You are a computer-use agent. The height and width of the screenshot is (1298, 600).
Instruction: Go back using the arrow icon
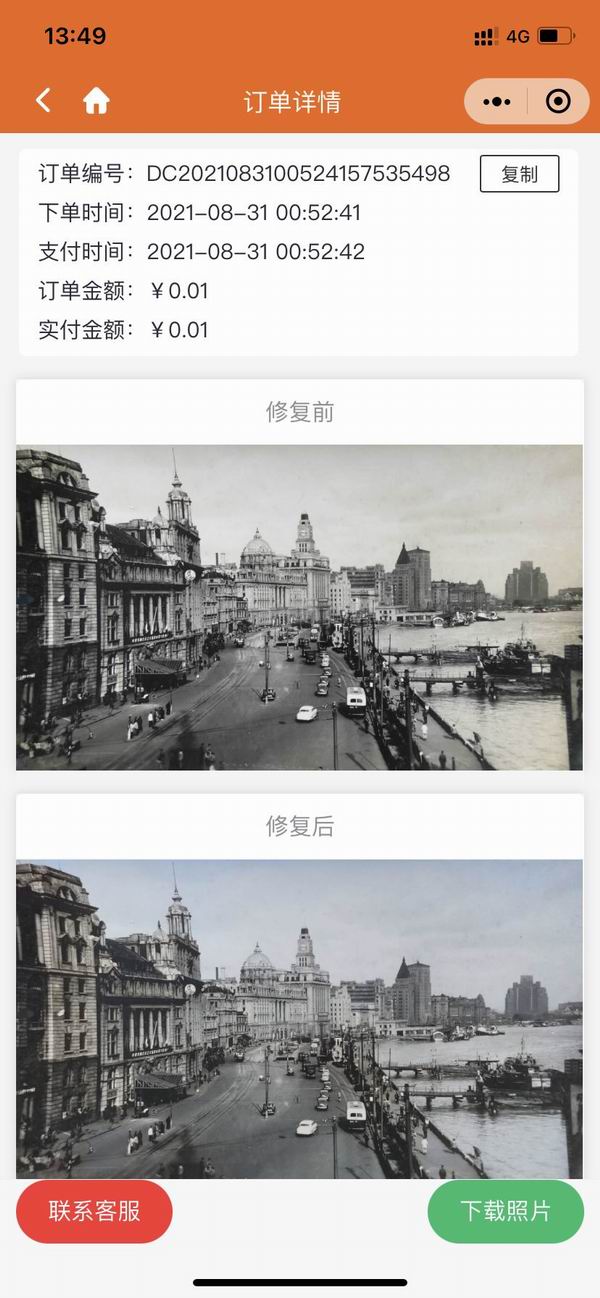43,100
